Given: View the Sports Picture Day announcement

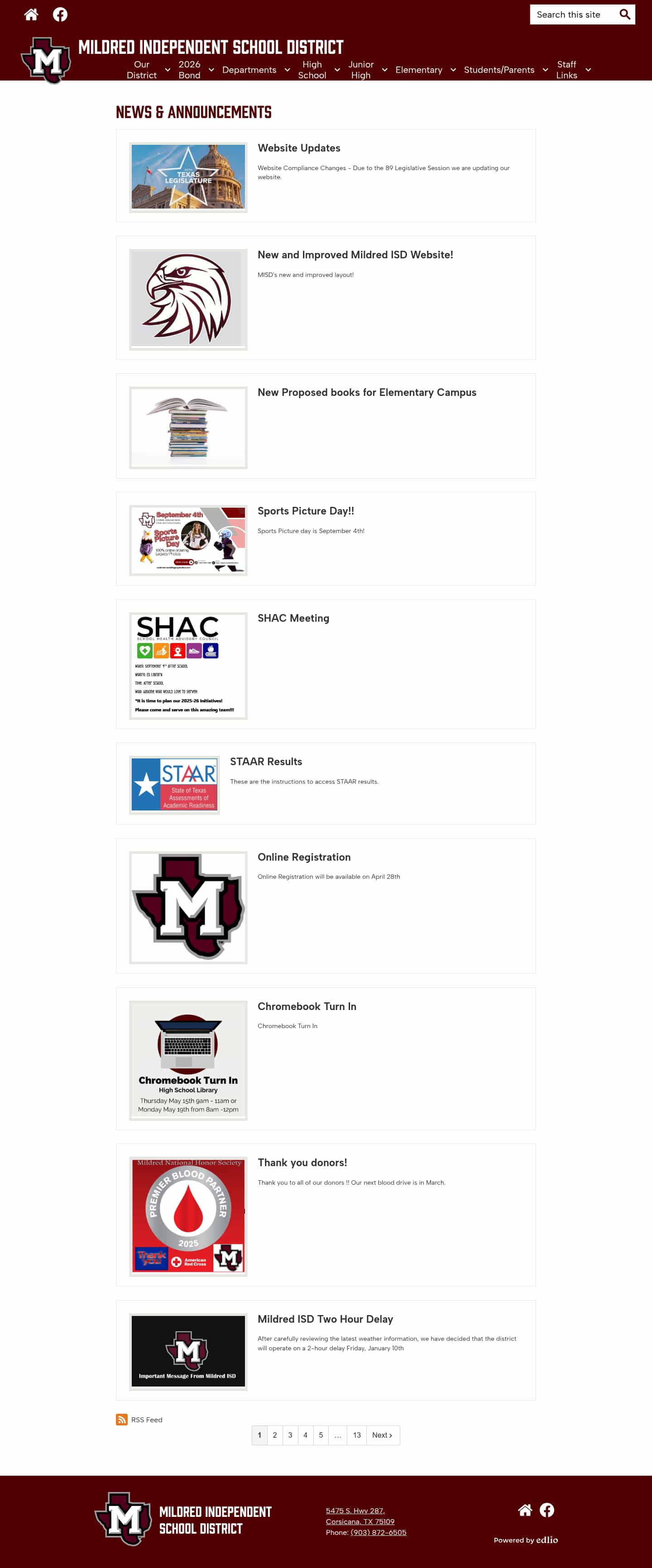Looking at the screenshot, I should coord(306,511).
